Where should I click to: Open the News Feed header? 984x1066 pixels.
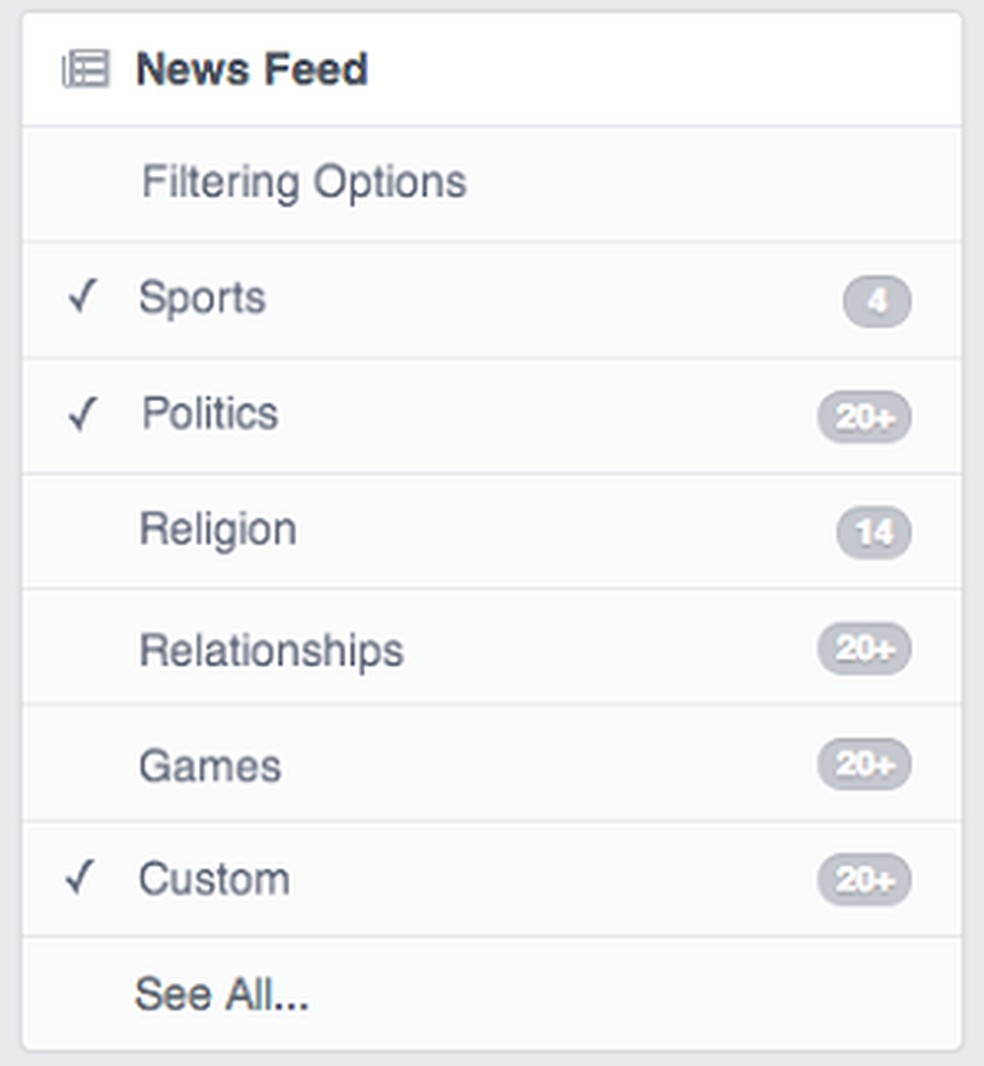pos(251,70)
